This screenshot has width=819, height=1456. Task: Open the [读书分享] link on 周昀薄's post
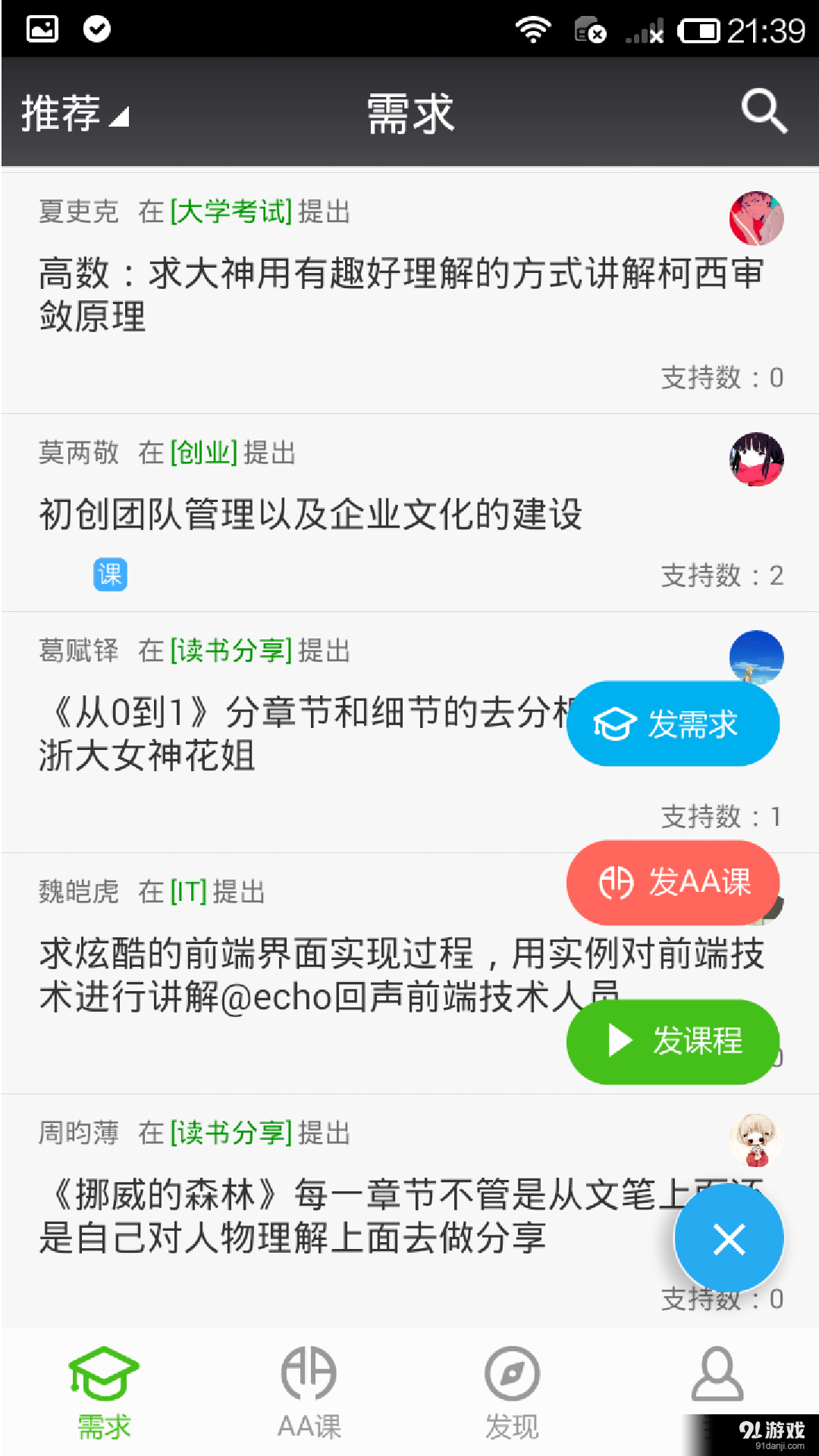coord(230,1134)
